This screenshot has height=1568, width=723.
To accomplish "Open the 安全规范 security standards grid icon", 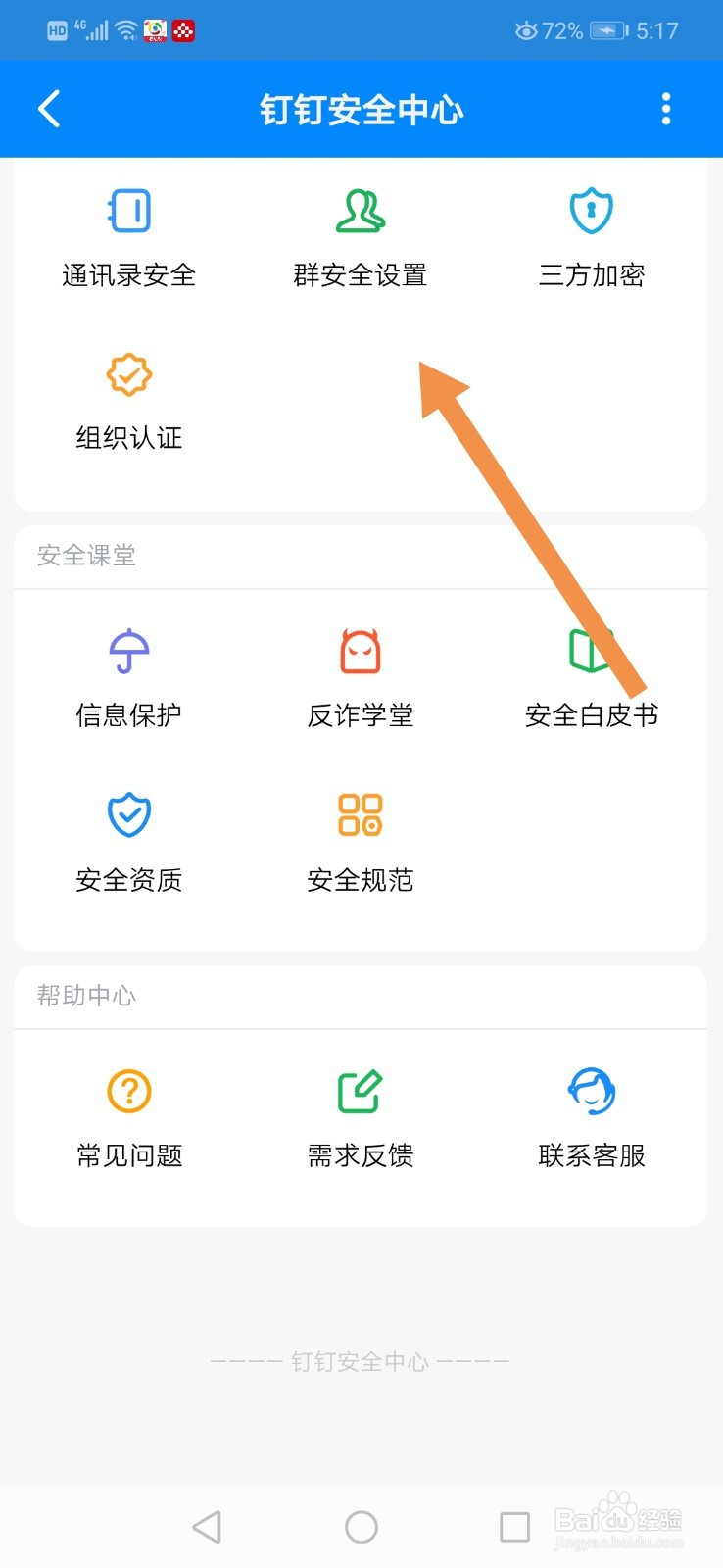I will coord(360,814).
